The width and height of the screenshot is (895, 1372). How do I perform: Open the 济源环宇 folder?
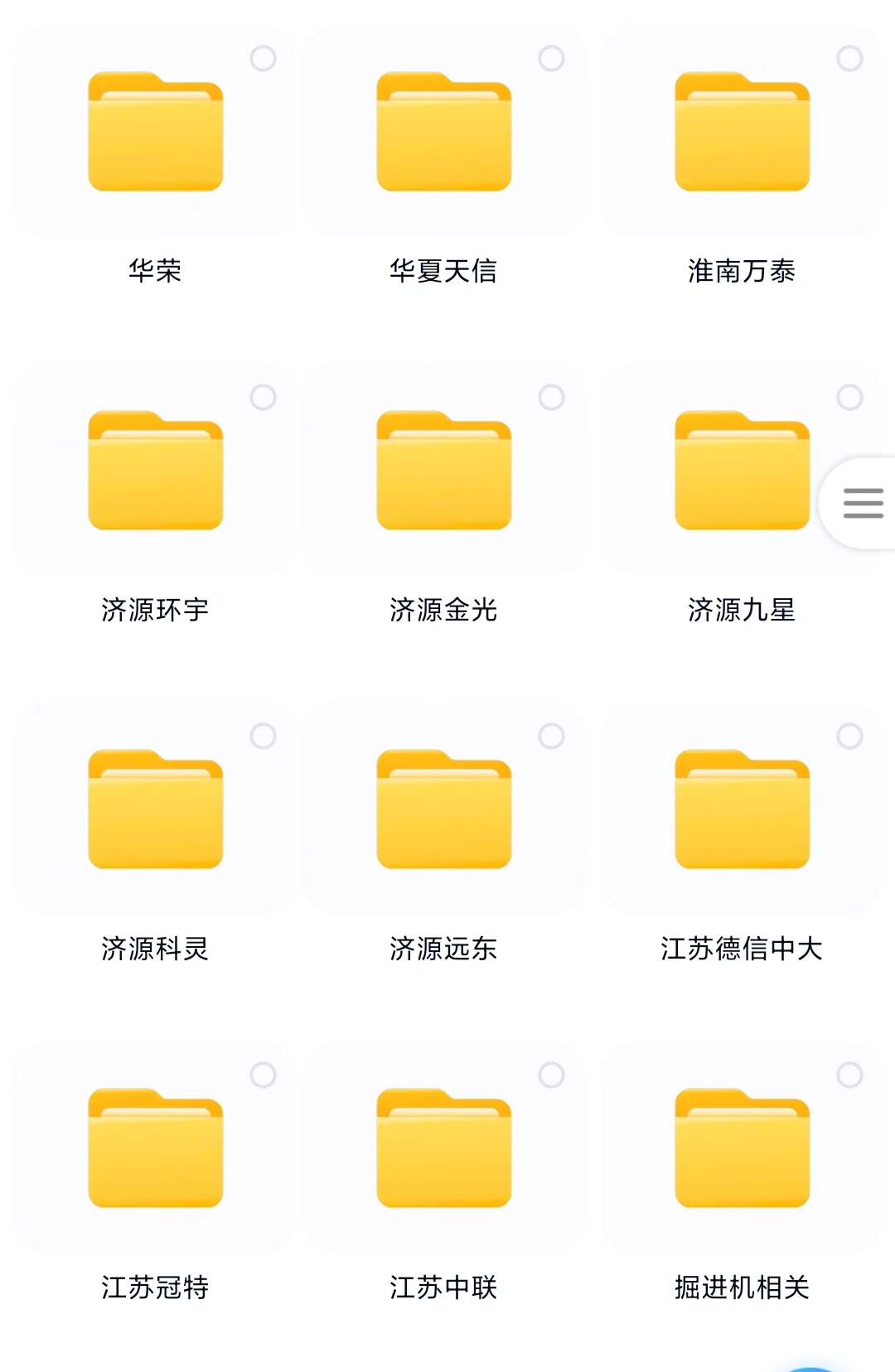[156, 471]
